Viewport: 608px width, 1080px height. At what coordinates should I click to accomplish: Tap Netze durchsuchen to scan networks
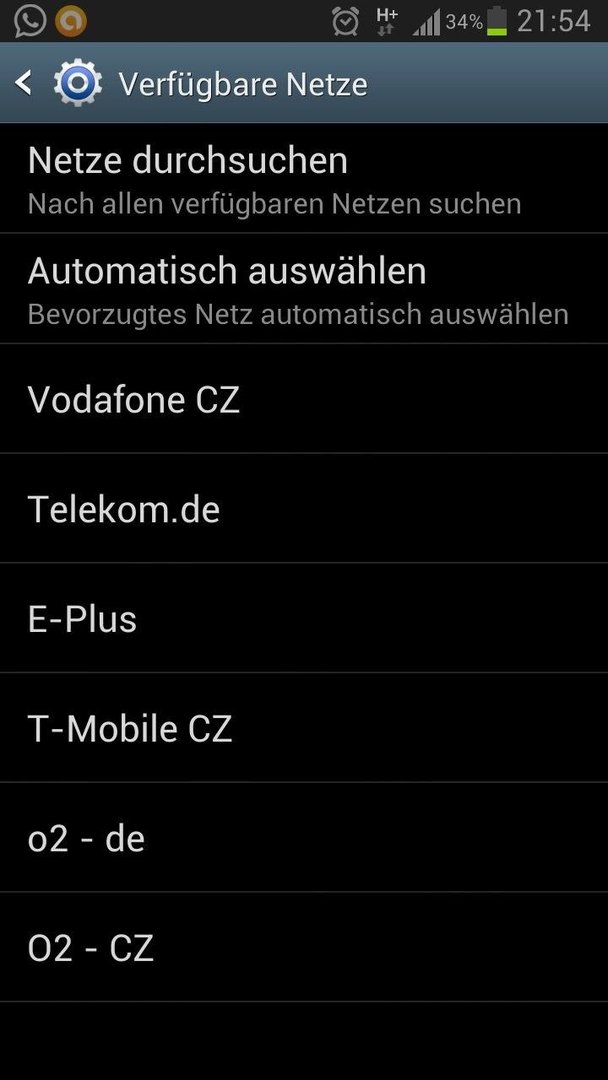304,178
